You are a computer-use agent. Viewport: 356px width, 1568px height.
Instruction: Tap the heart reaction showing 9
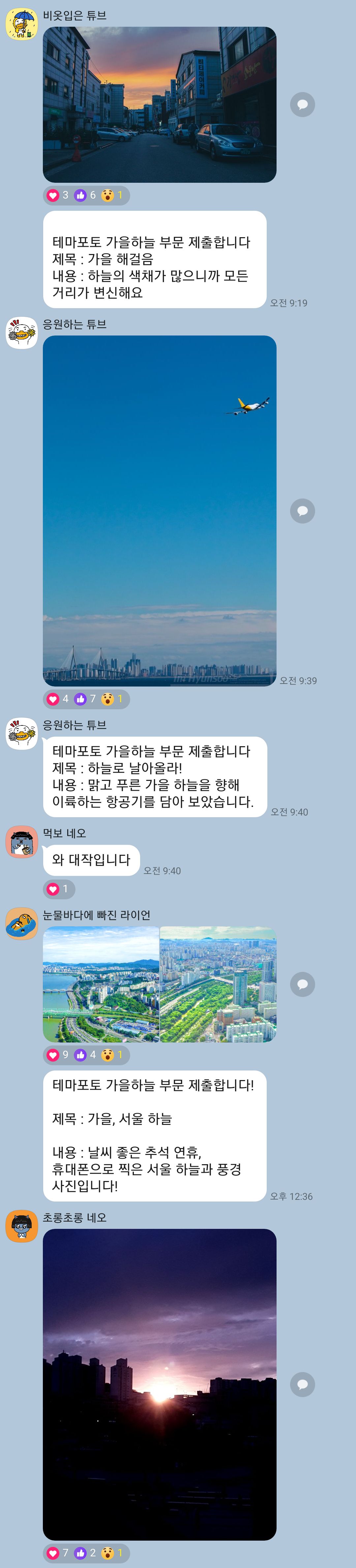tap(58, 1055)
